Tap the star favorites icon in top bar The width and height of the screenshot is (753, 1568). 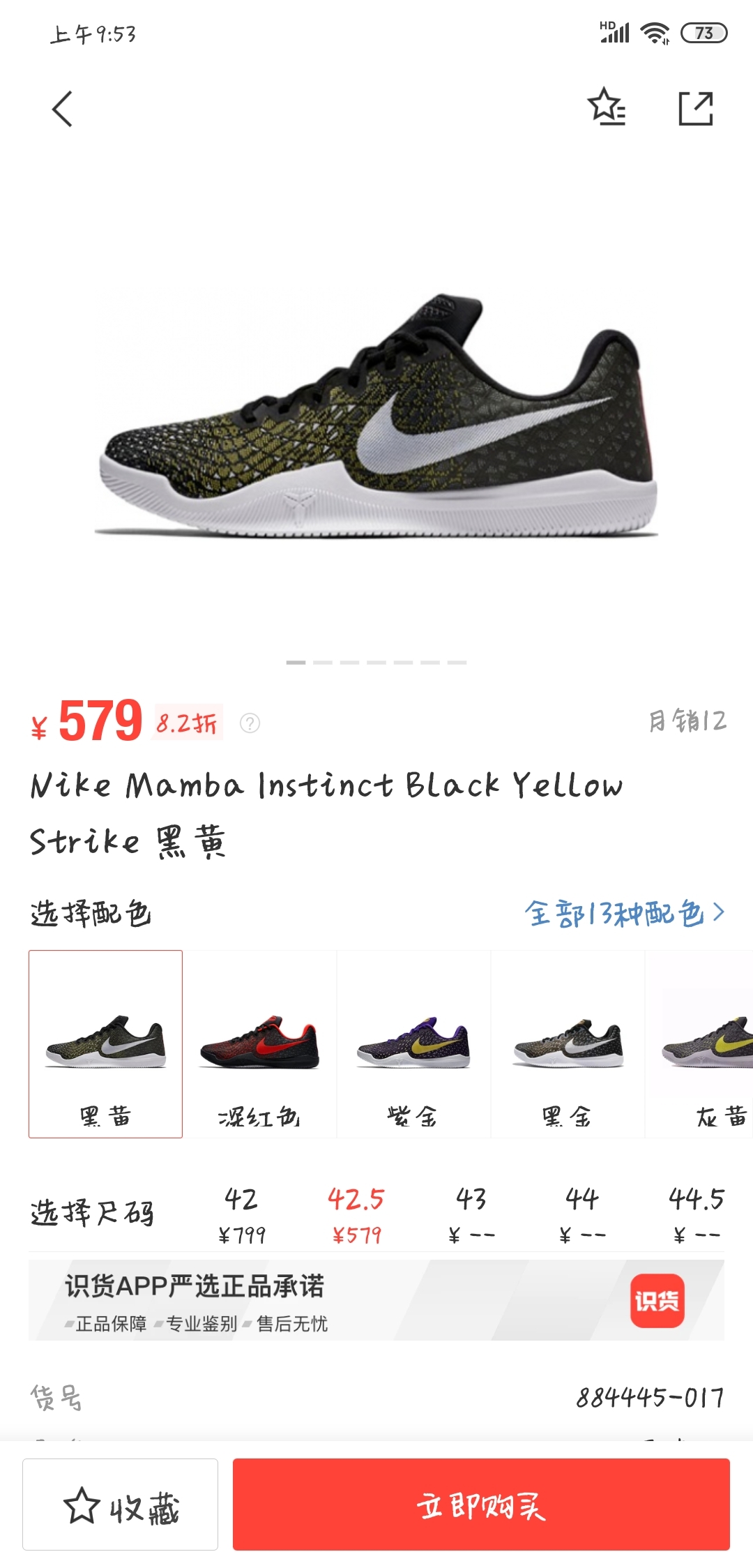pos(606,107)
